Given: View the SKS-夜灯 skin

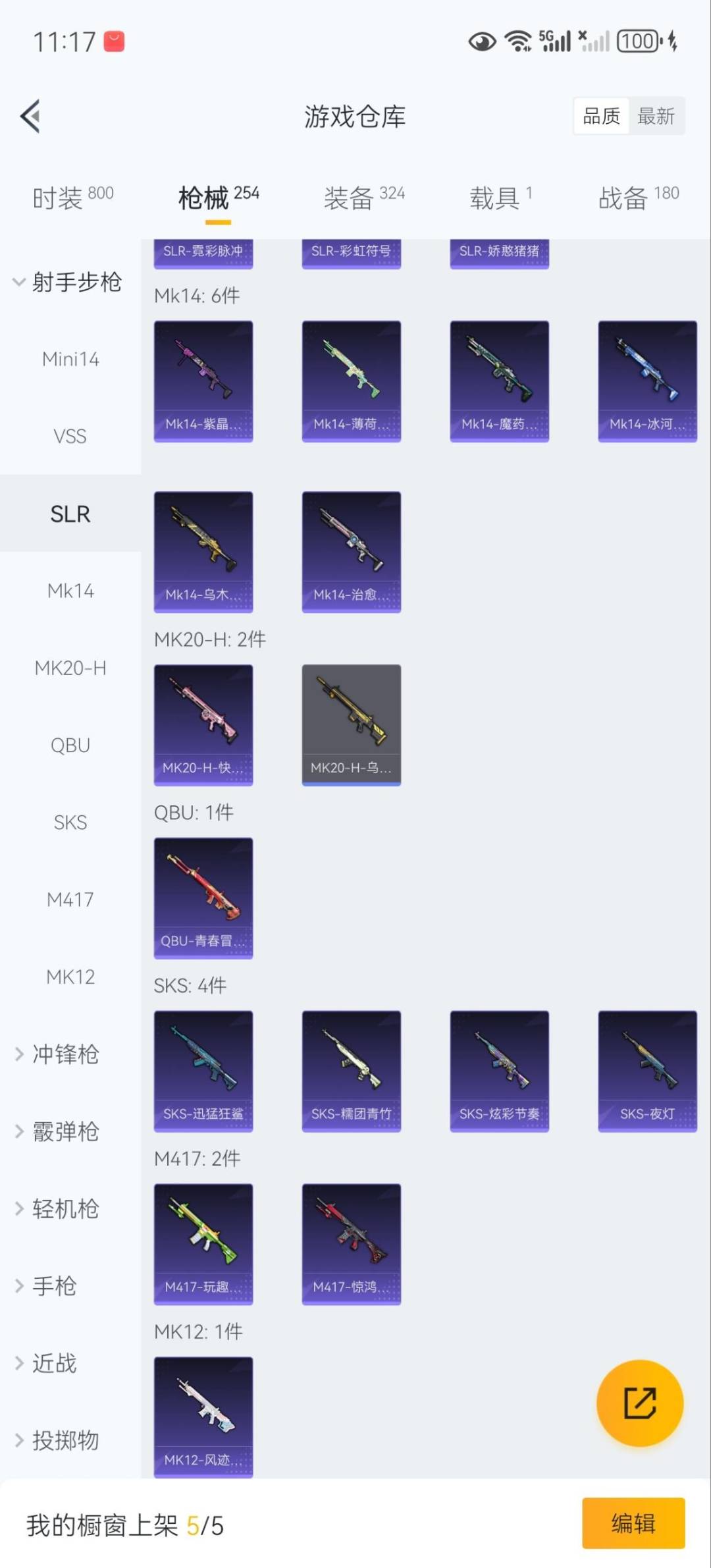Looking at the screenshot, I should pyautogui.click(x=647, y=1070).
